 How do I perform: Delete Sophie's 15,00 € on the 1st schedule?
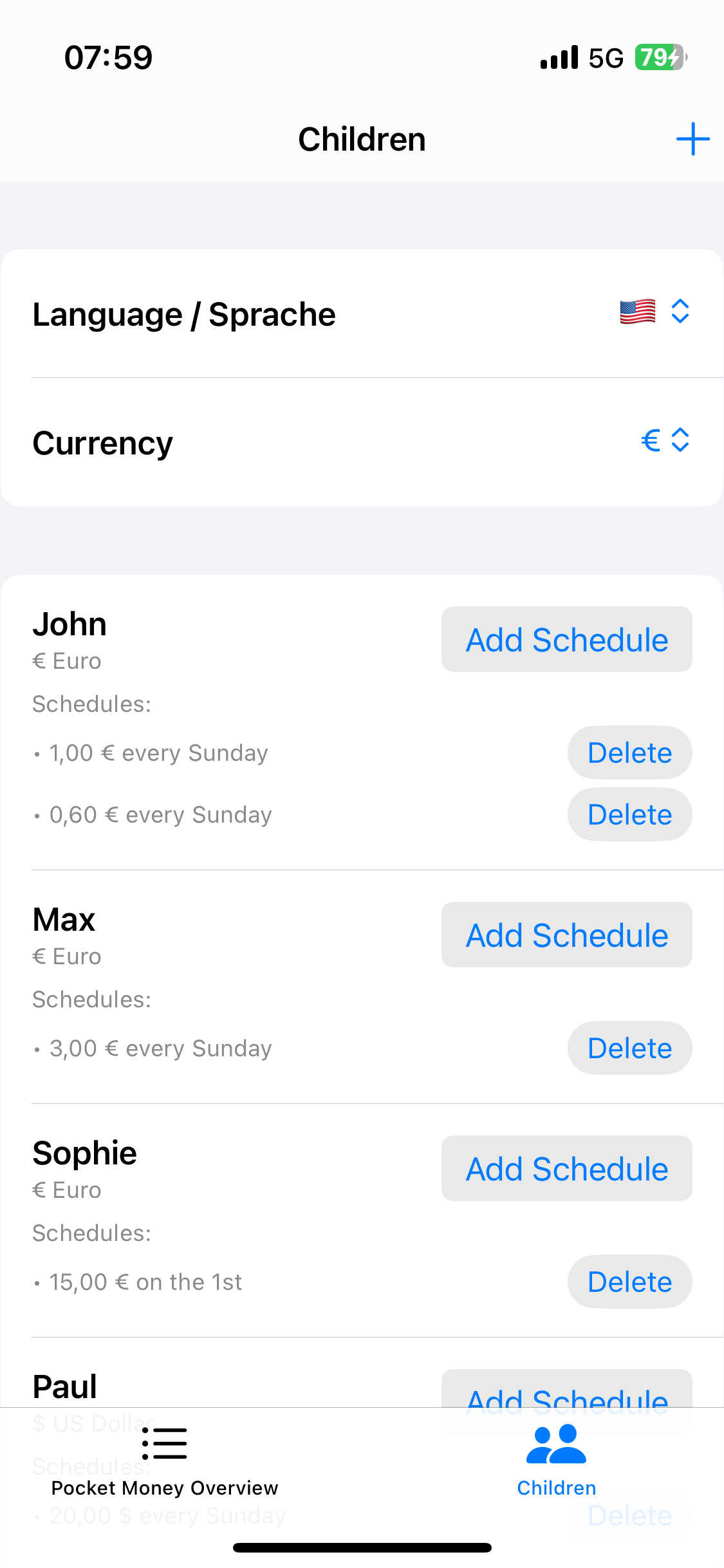[x=629, y=1281]
